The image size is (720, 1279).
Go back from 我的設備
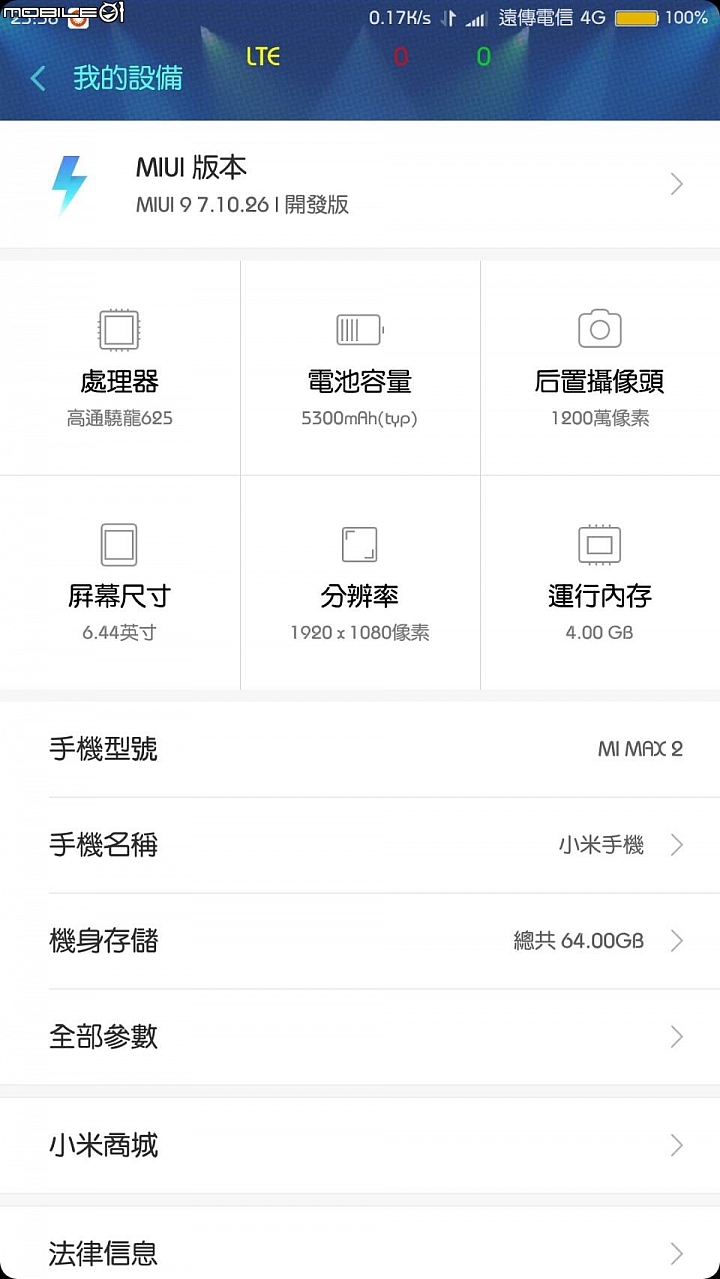38,78
